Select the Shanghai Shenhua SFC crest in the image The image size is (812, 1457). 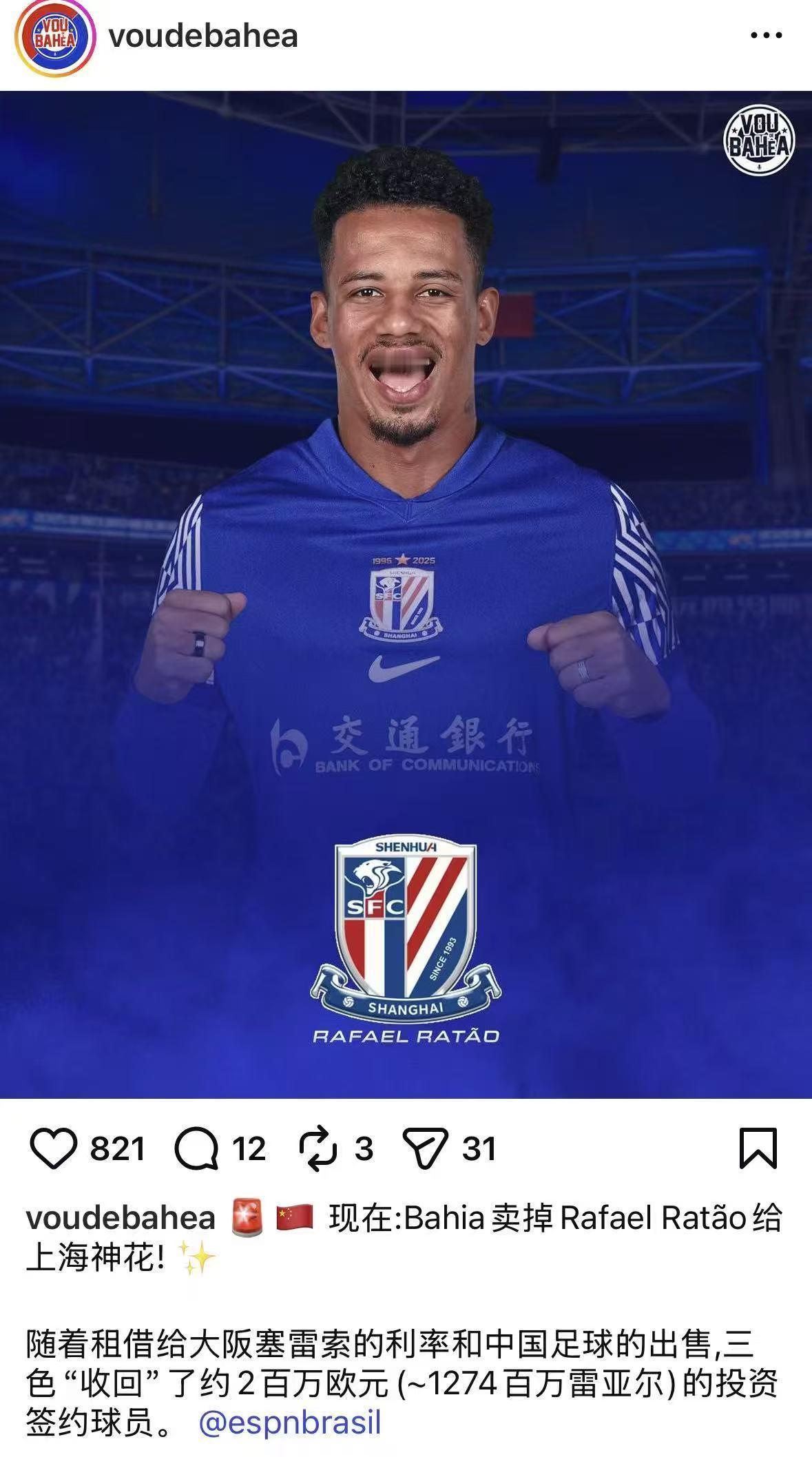pos(406,931)
